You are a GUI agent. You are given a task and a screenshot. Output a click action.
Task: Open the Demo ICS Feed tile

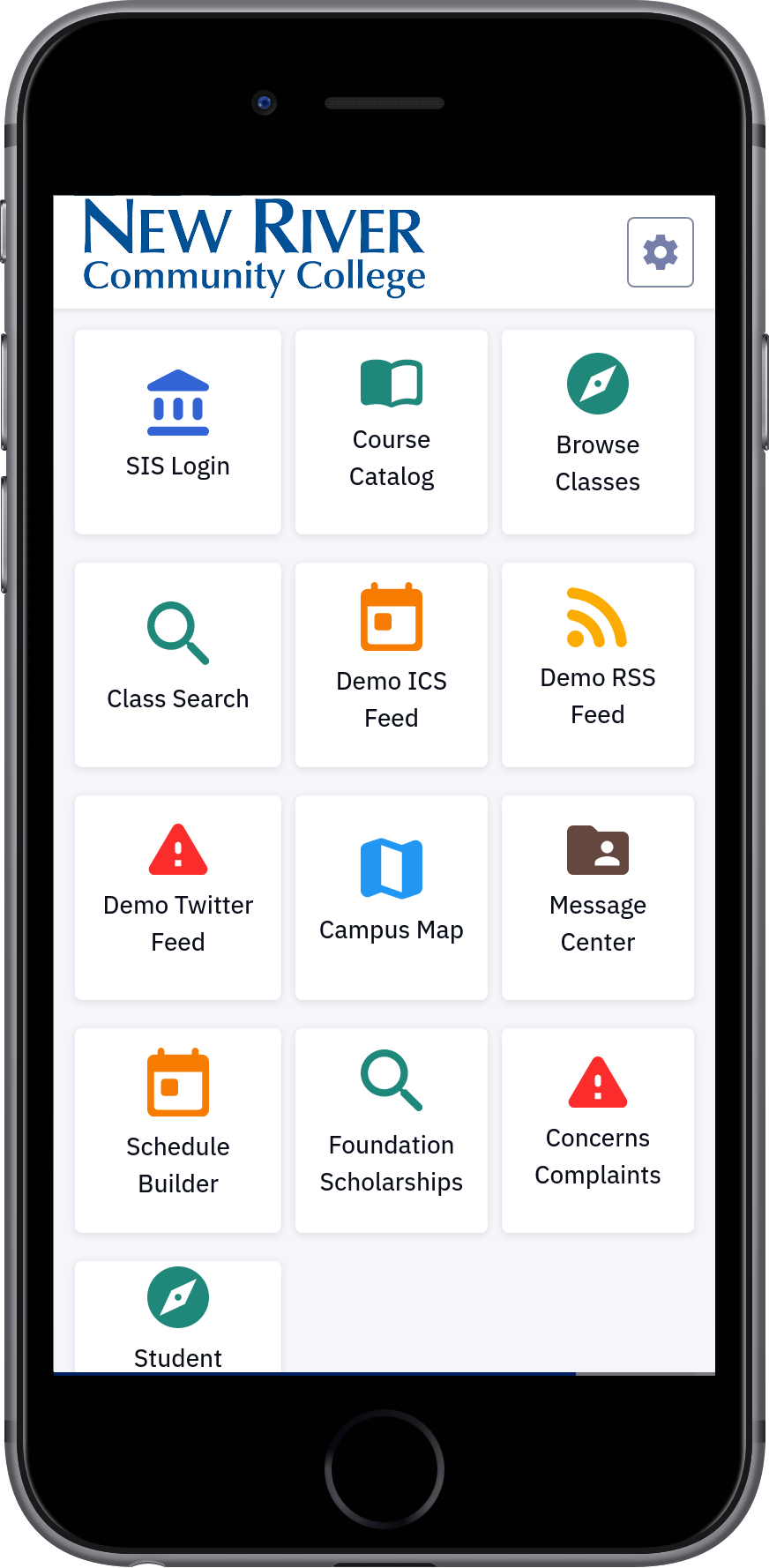coord(392,665)
